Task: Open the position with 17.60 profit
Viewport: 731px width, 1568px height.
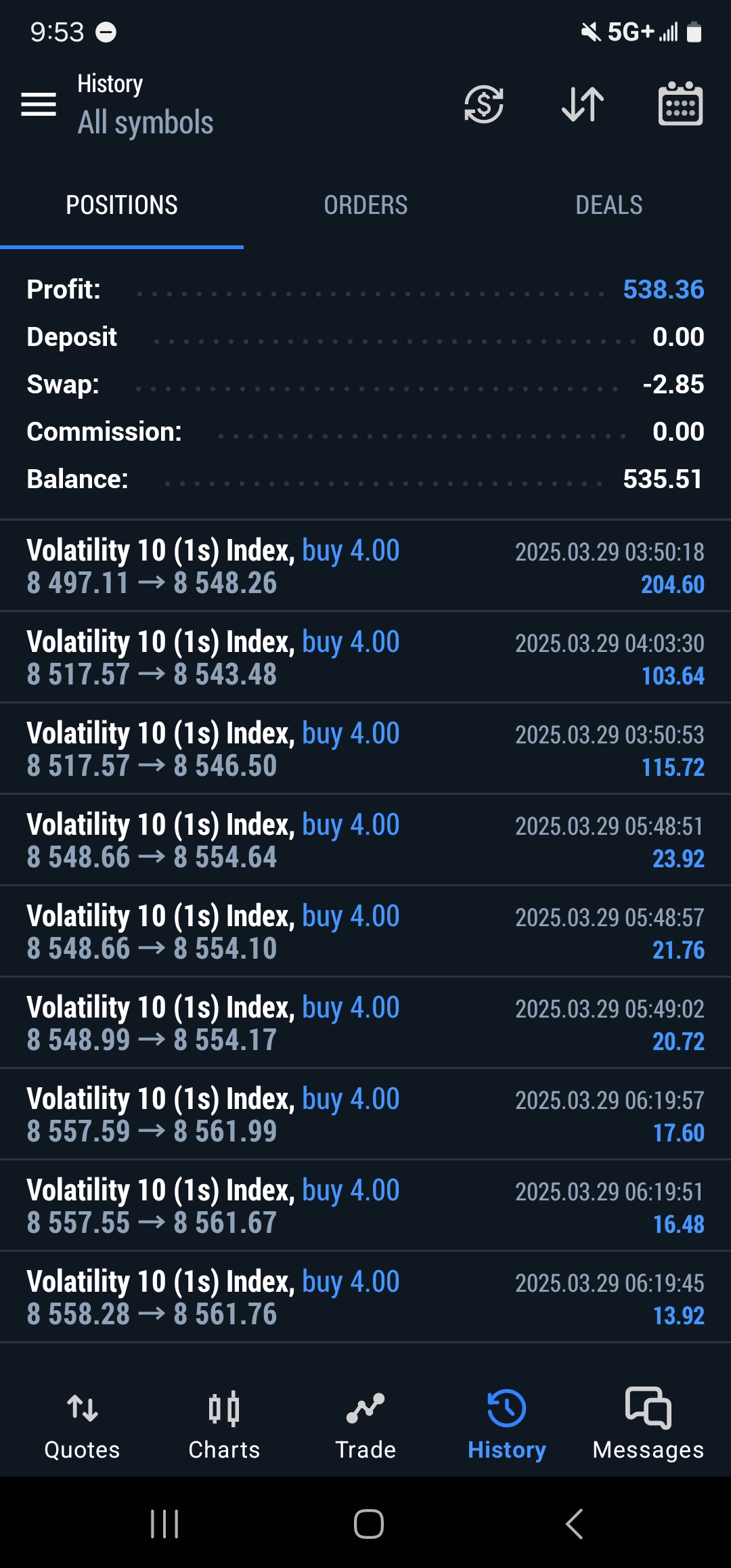Action: 365,1114
